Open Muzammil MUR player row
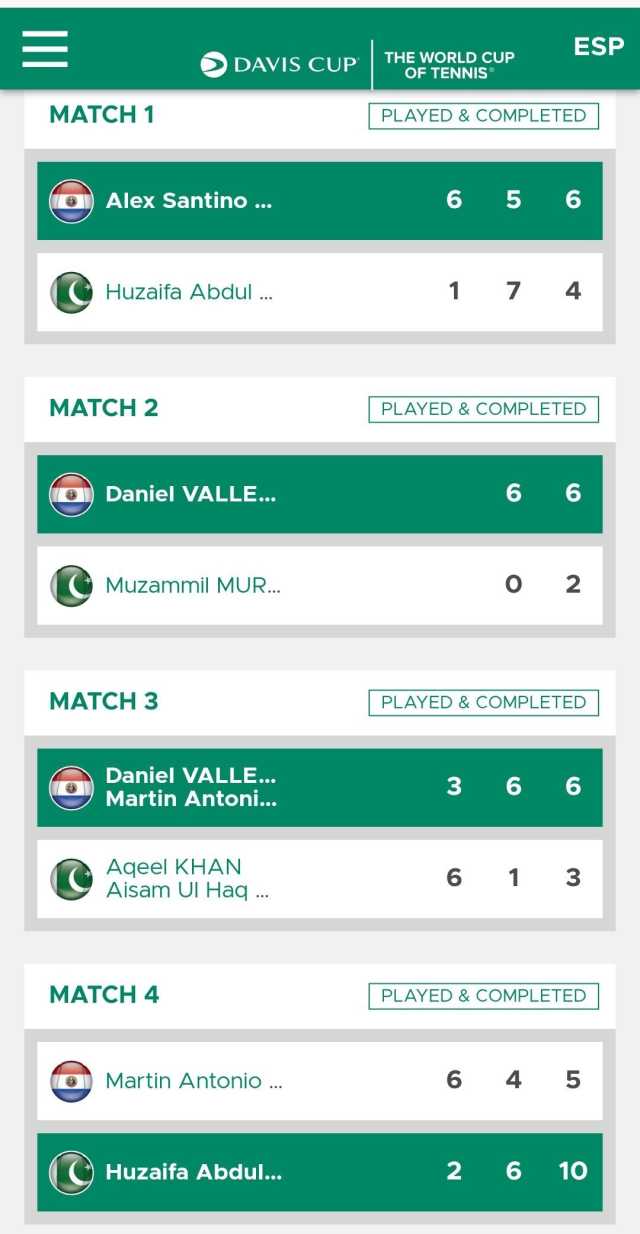 pyautogui.click(x=320, y=585)
